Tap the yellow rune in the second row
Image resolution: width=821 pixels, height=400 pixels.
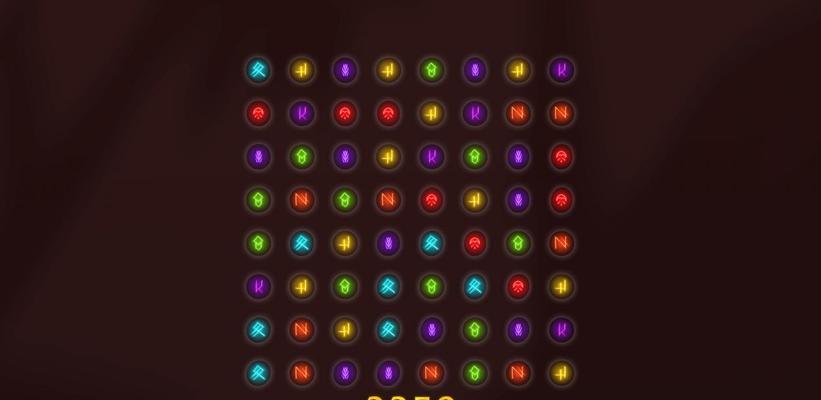point(431,113)
